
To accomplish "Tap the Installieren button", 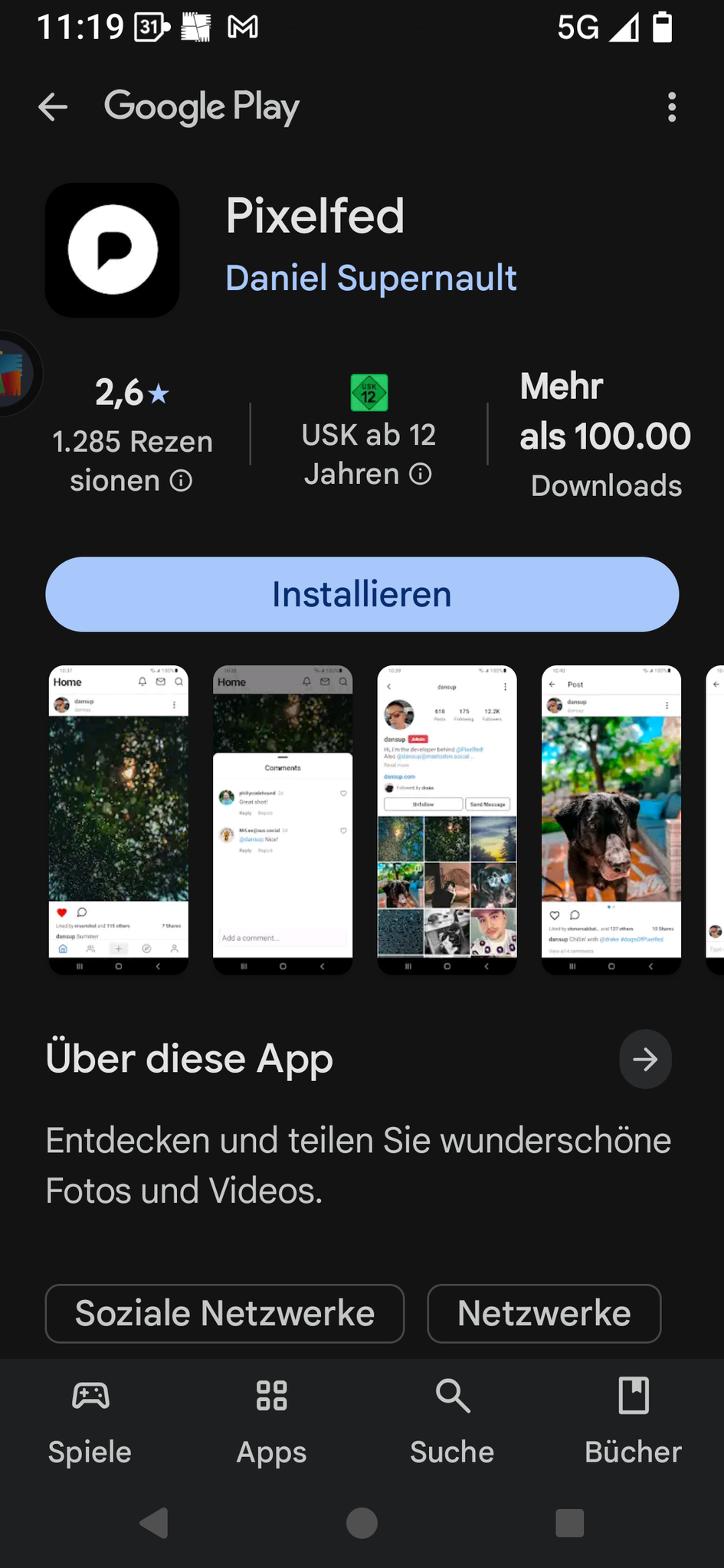I will pyautogui.click(x=362, y=594).
